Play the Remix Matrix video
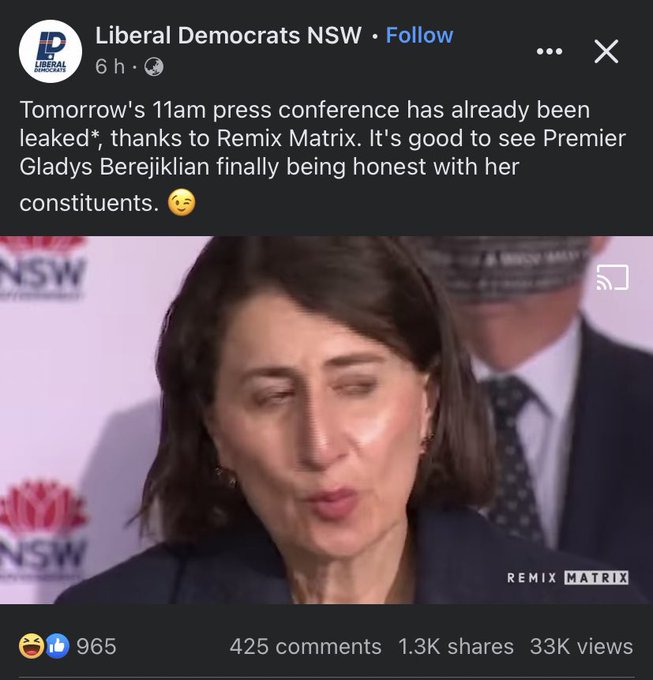This screenshot has width=653, height=680. pyautogui.click(x=326, y=420)
